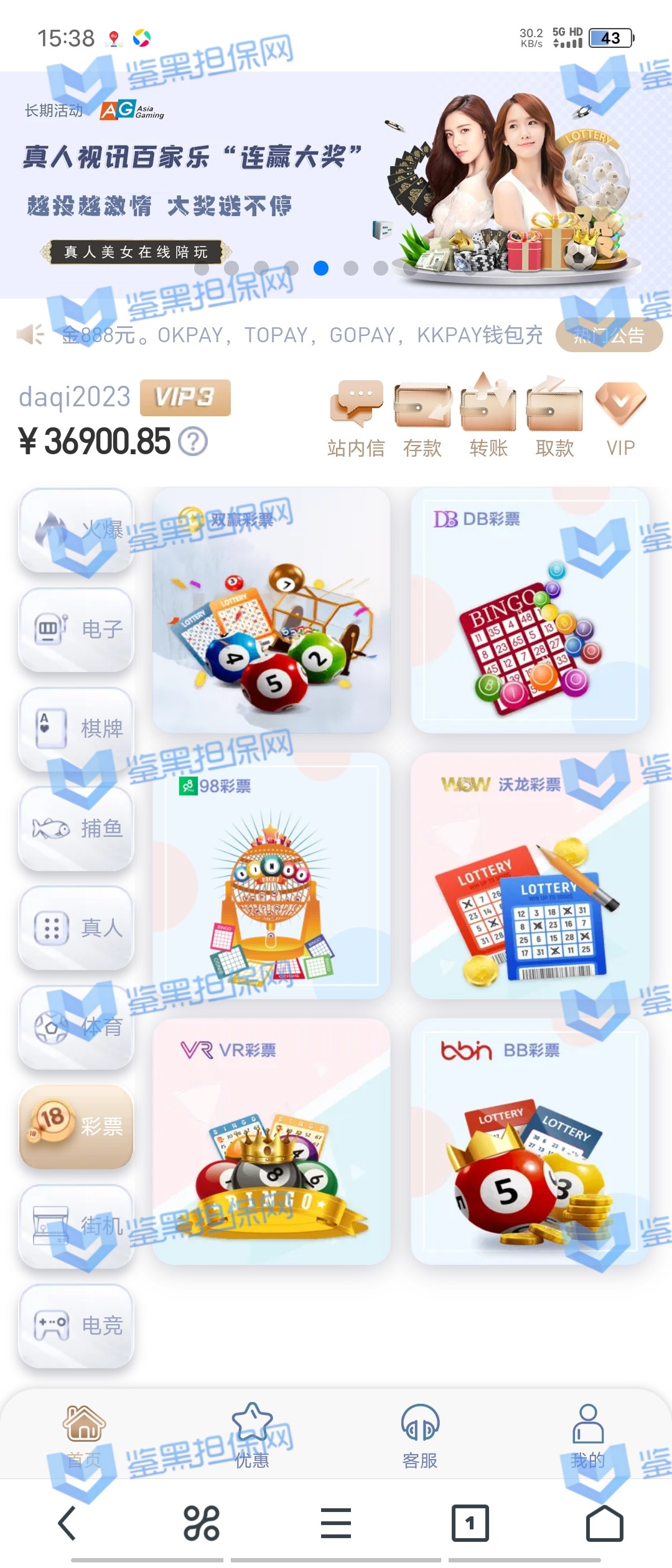Select the 电竞 category

pyautogui.click(x=77, y=1326)
